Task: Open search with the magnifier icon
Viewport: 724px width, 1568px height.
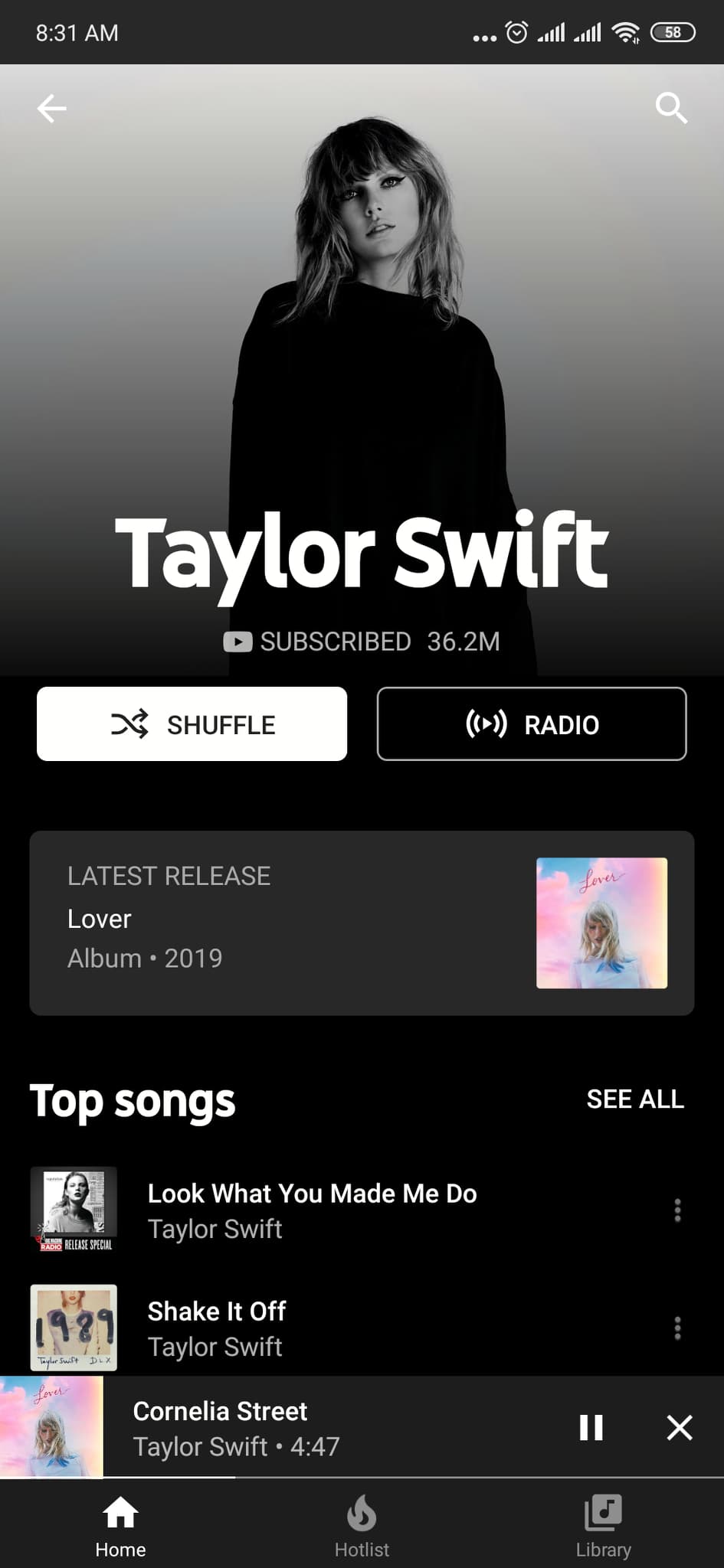Action: (671, 109)
